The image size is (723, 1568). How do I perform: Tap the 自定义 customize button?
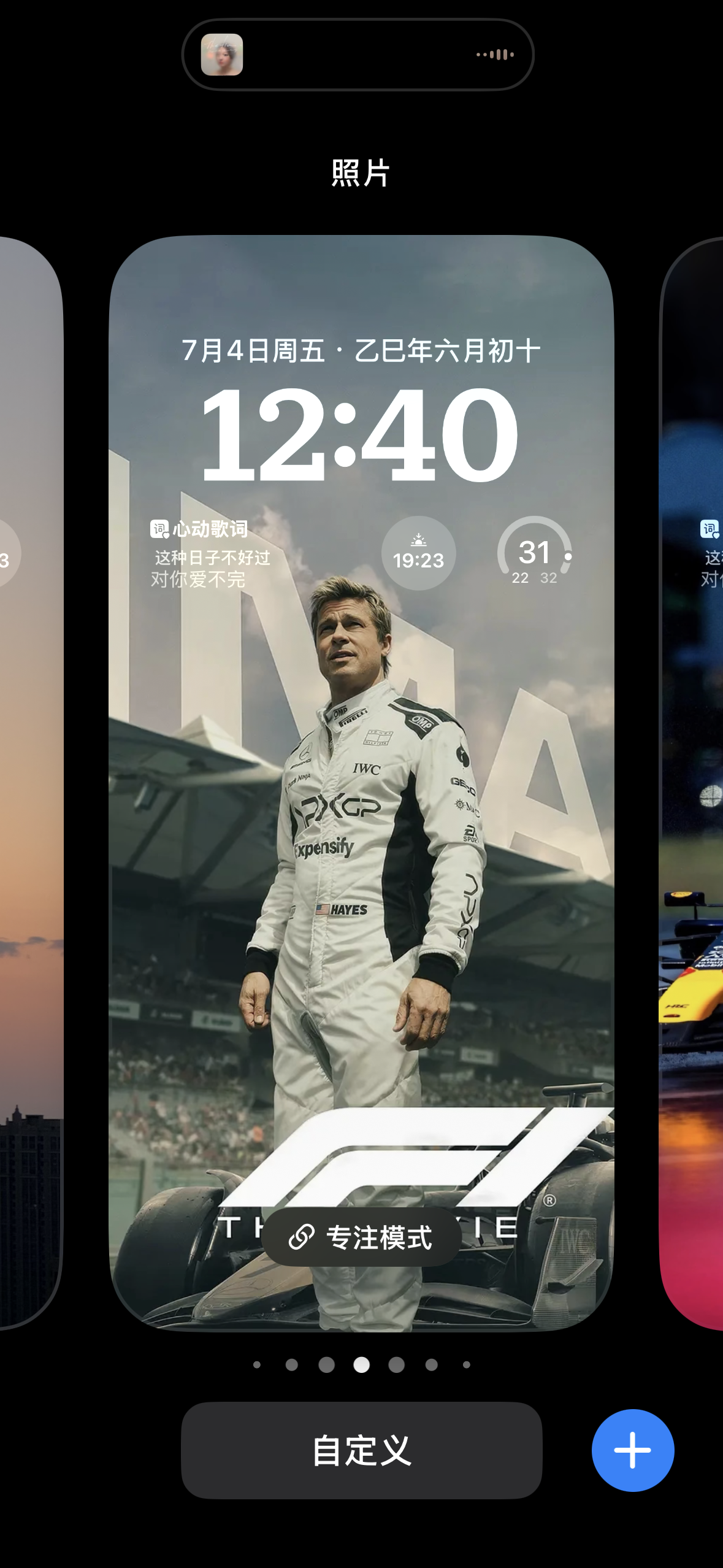pyautogui.click(x=361, y=1450)
